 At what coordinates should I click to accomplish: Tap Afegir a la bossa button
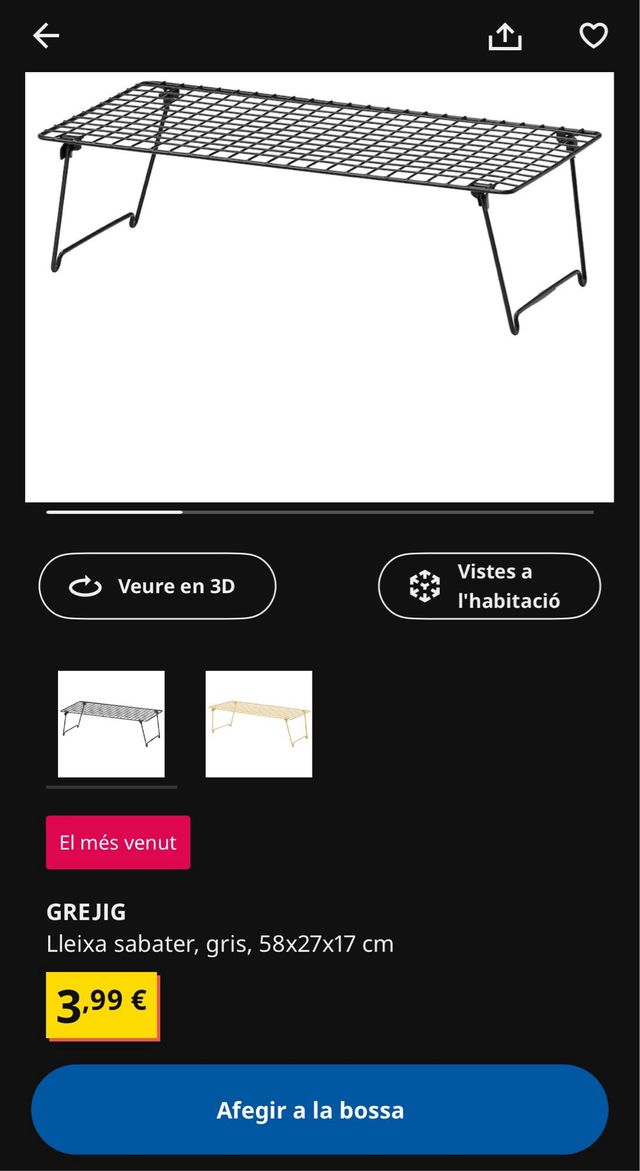[319, 1110]
